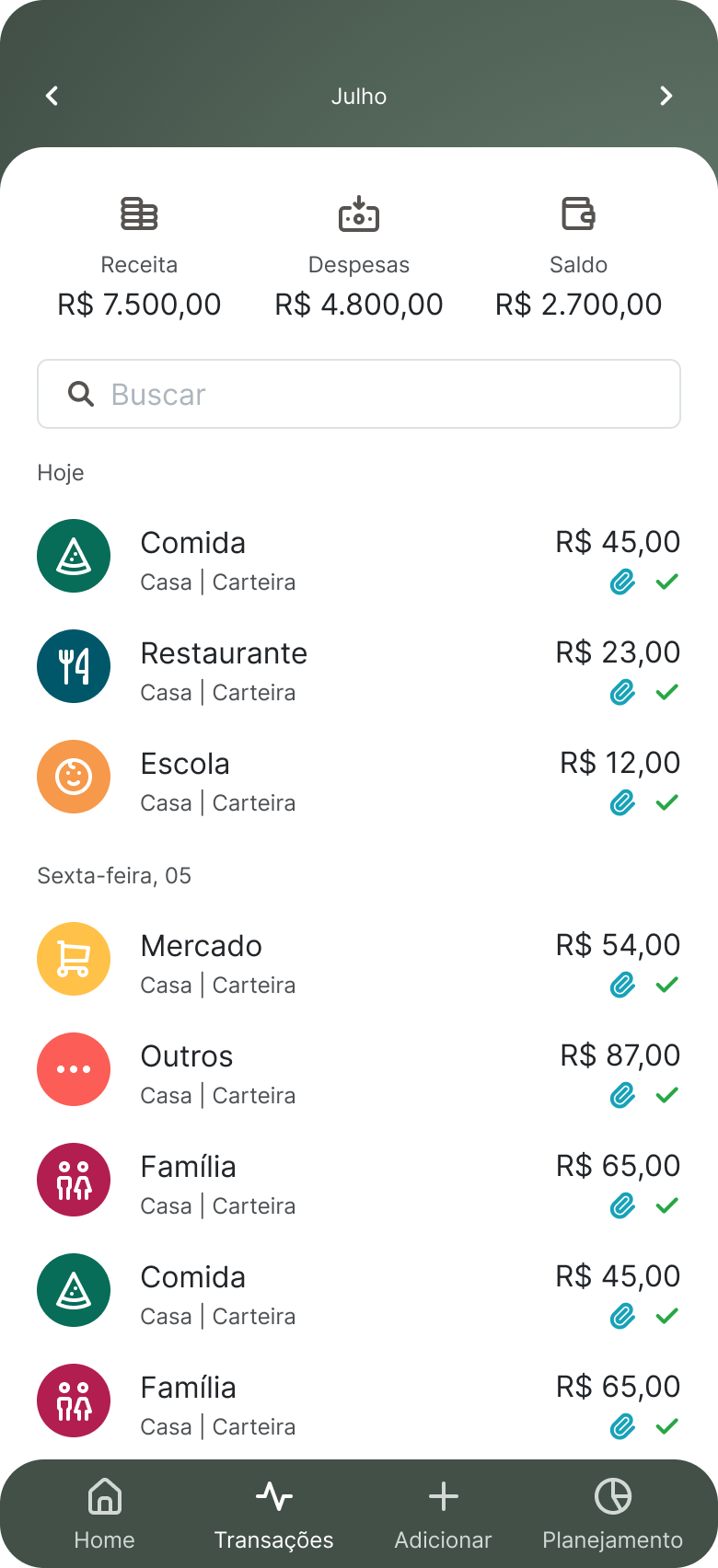This screenshot has height=1568, width=718.
Task: Go to the previous month with the left chevron
Action: click(x=52, y=95)
